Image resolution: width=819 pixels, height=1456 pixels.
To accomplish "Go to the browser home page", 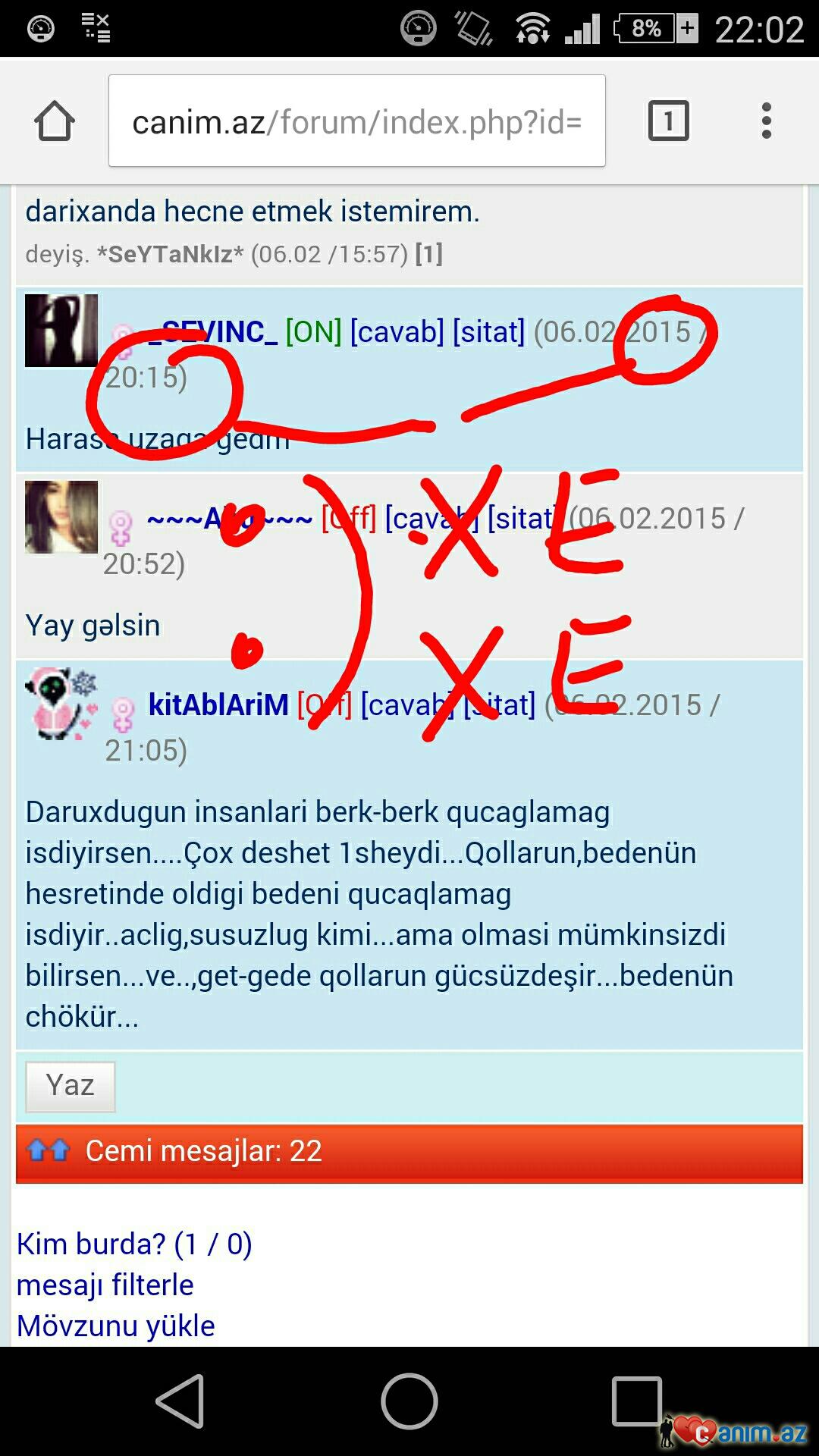I will (x=55, y=121).
